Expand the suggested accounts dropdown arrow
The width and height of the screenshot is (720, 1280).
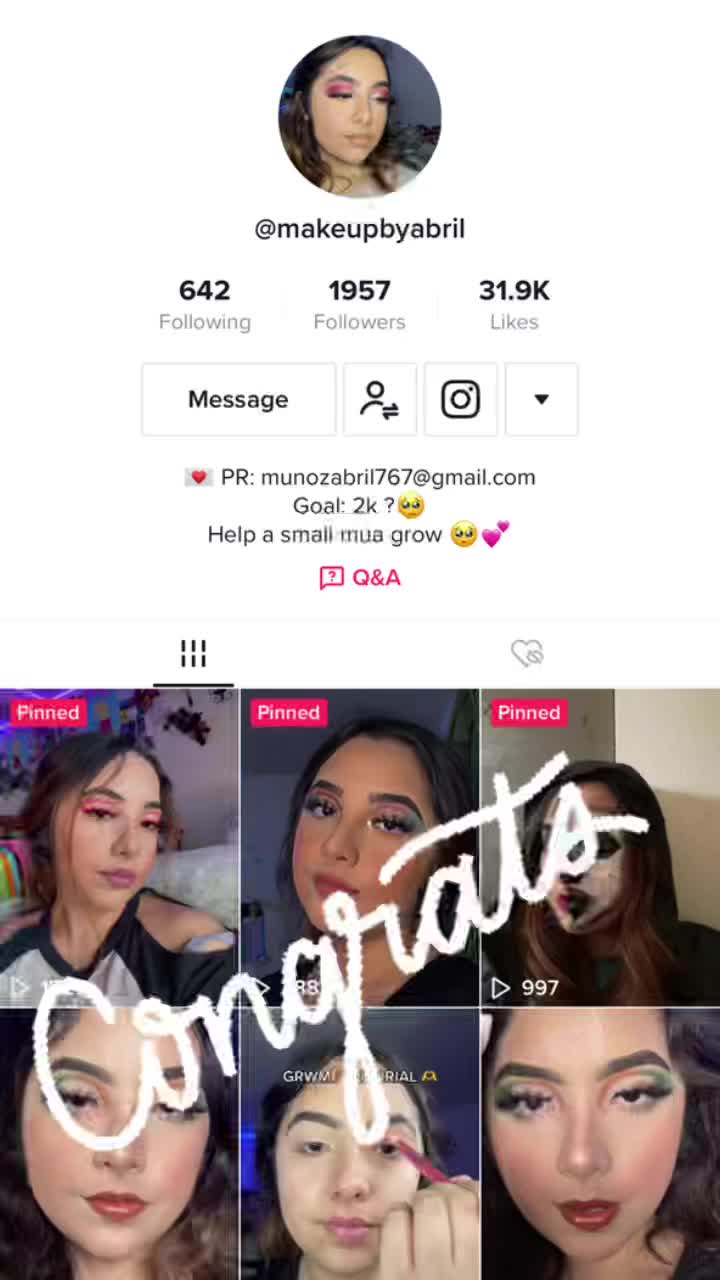tap(541, 400)
